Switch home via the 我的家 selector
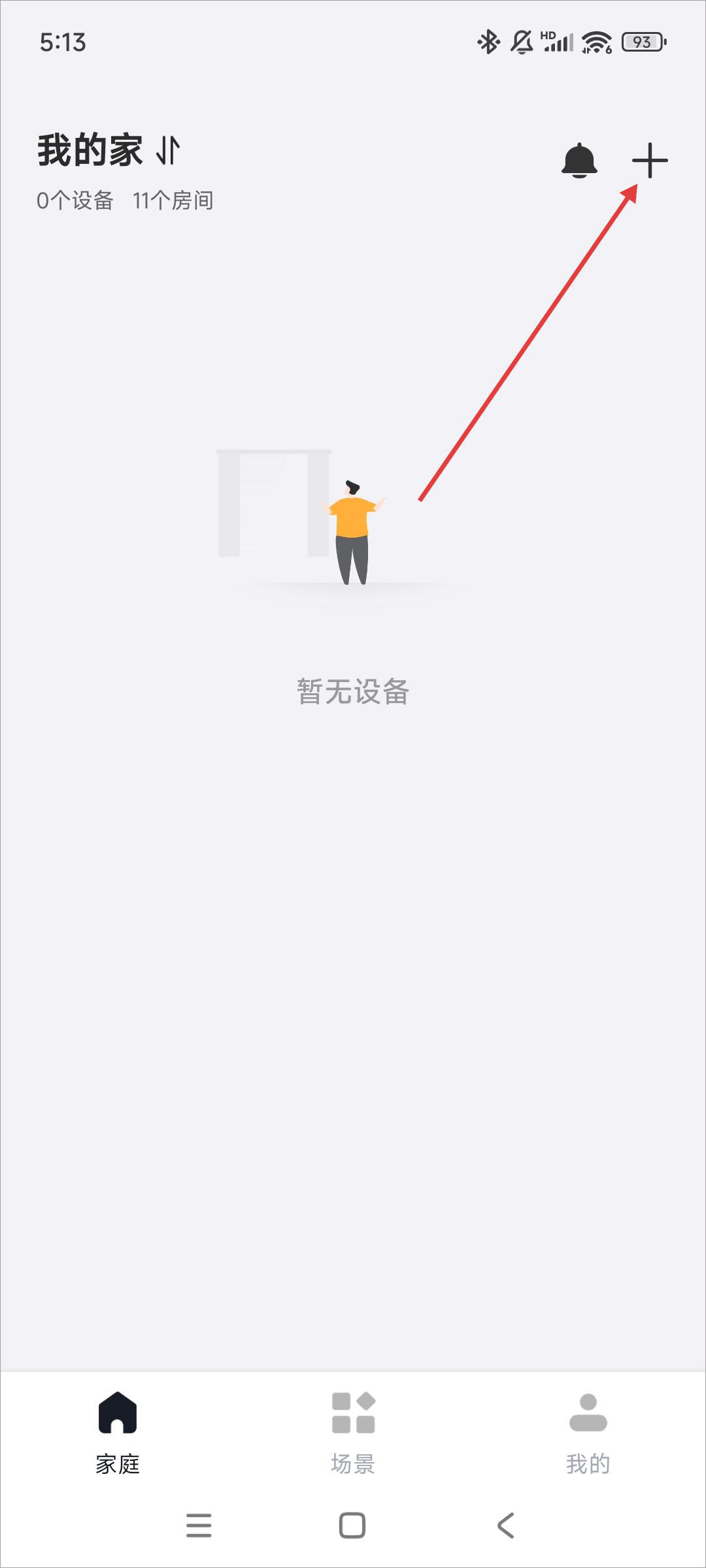This screenshot has height=1568, width=706. 109,150
